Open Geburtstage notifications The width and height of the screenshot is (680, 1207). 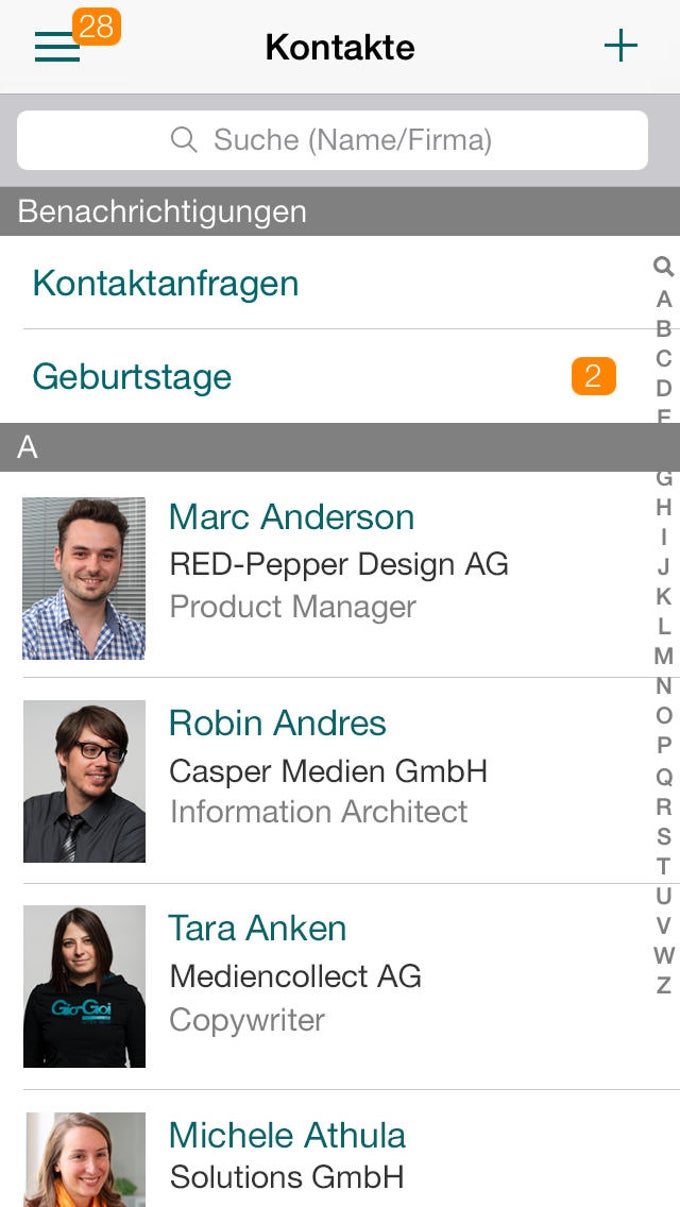click(132, 377)
